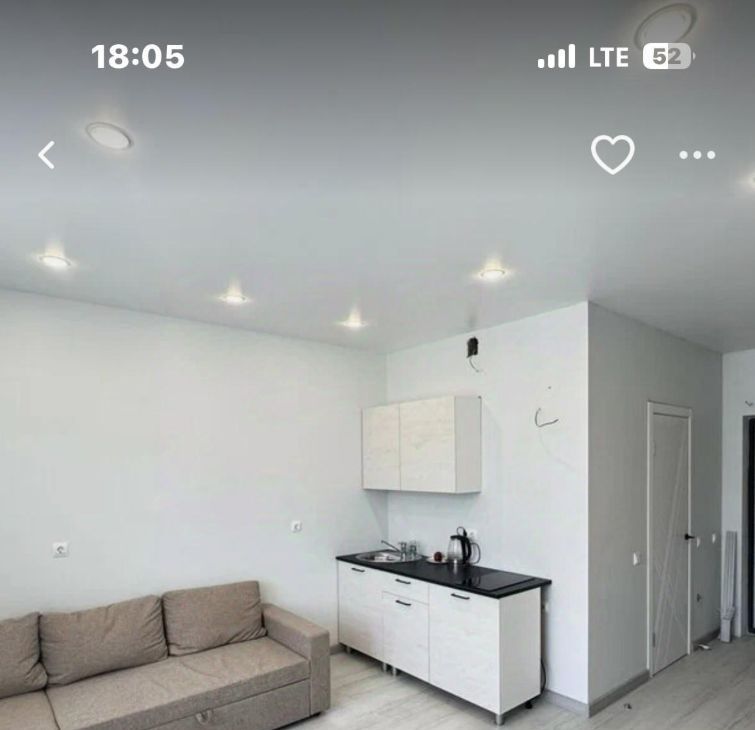Open the three-dot overflow menu
755x730 pixels.
pos(697,155)
